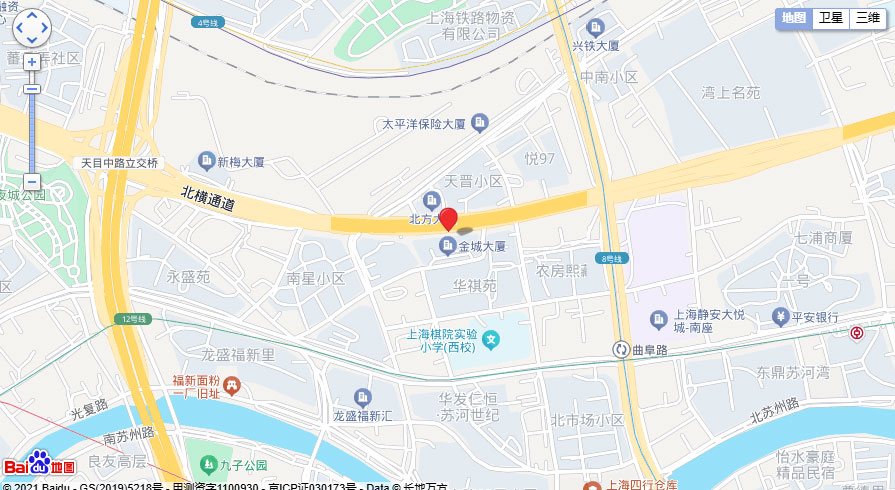Screen dimensions: 895x490
Task: Open the 太平洋保险大厦 place marker
Action: [480, 123]
